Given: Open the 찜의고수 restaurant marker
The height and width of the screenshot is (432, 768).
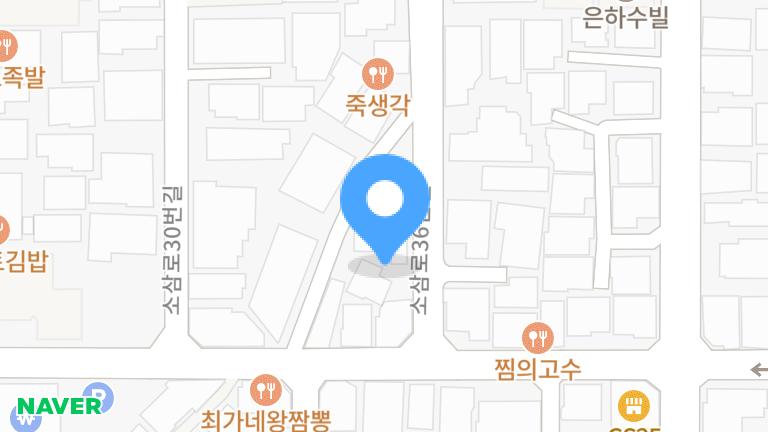Looking at the screenshot, I should pos(537,337).
